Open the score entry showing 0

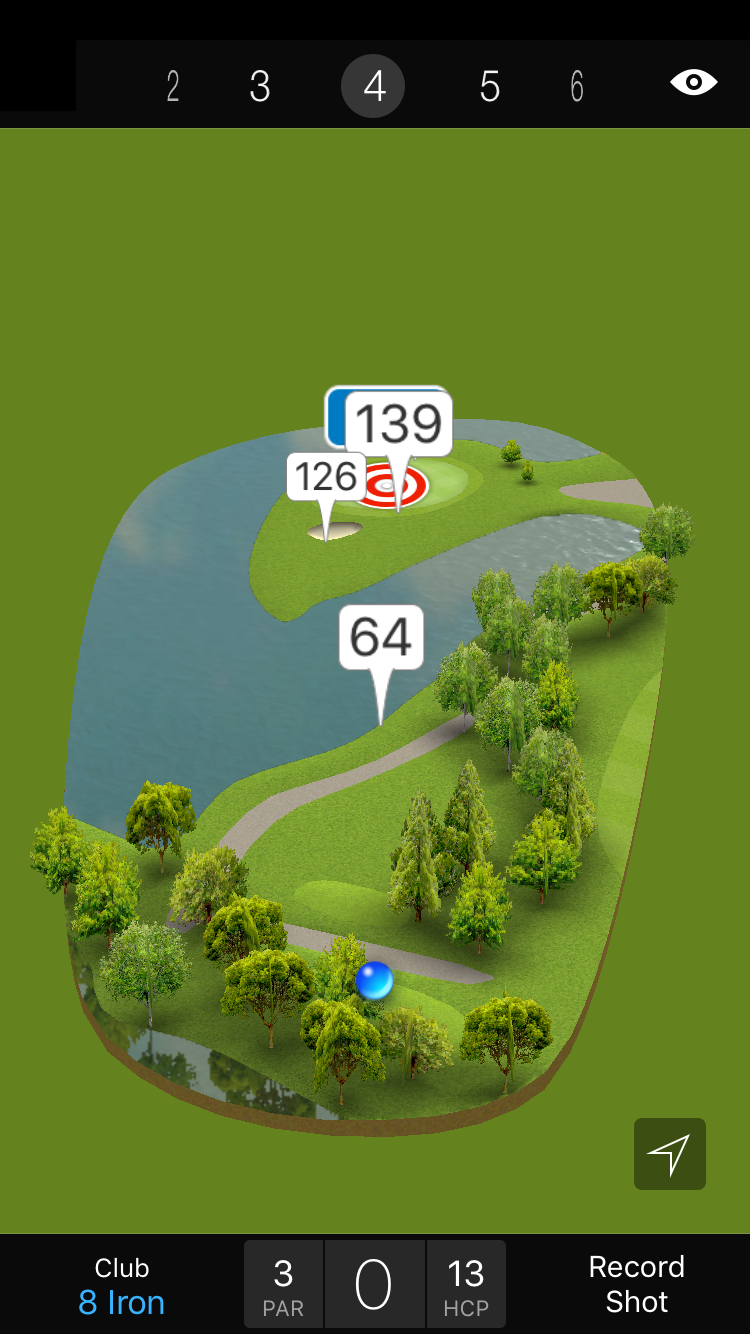pos(374,1285)
